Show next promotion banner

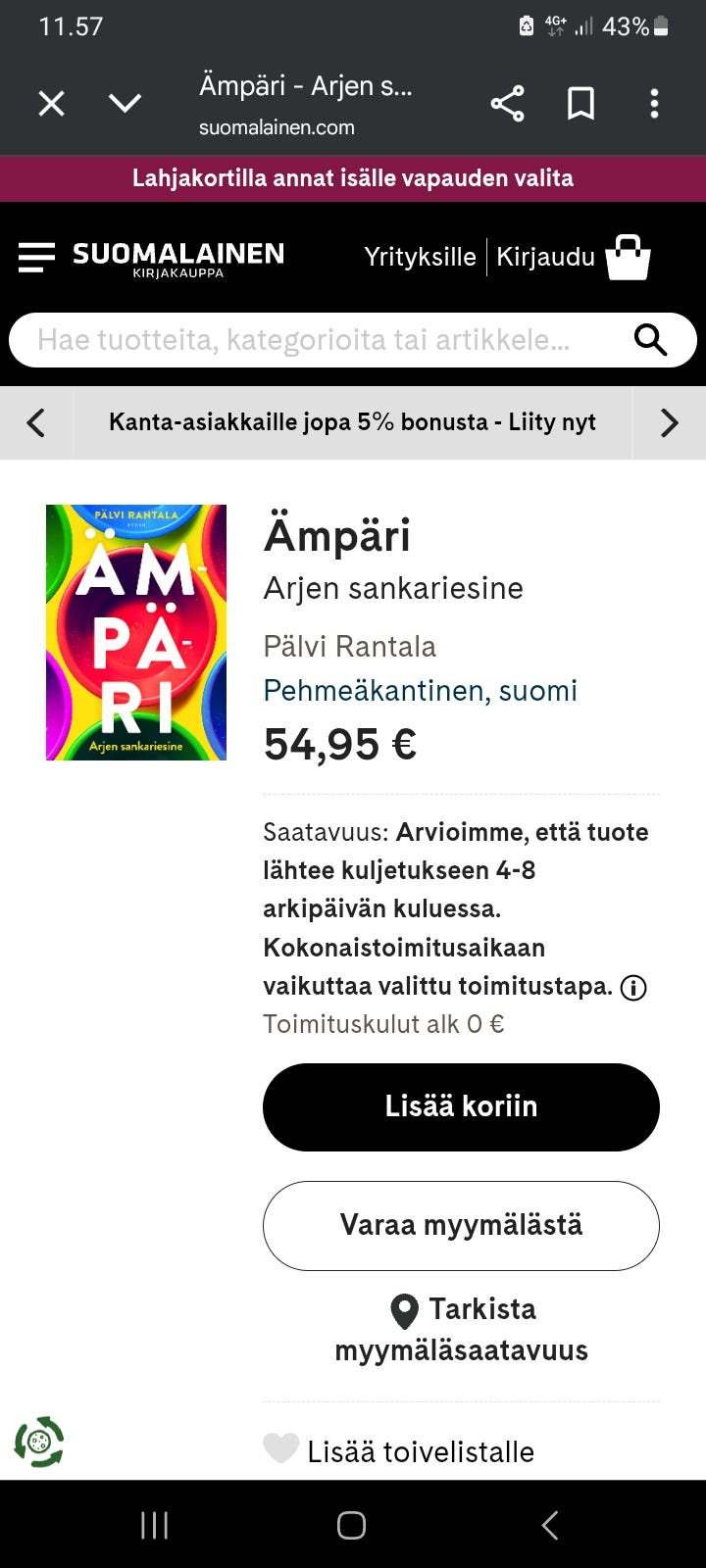coord(669,422)
